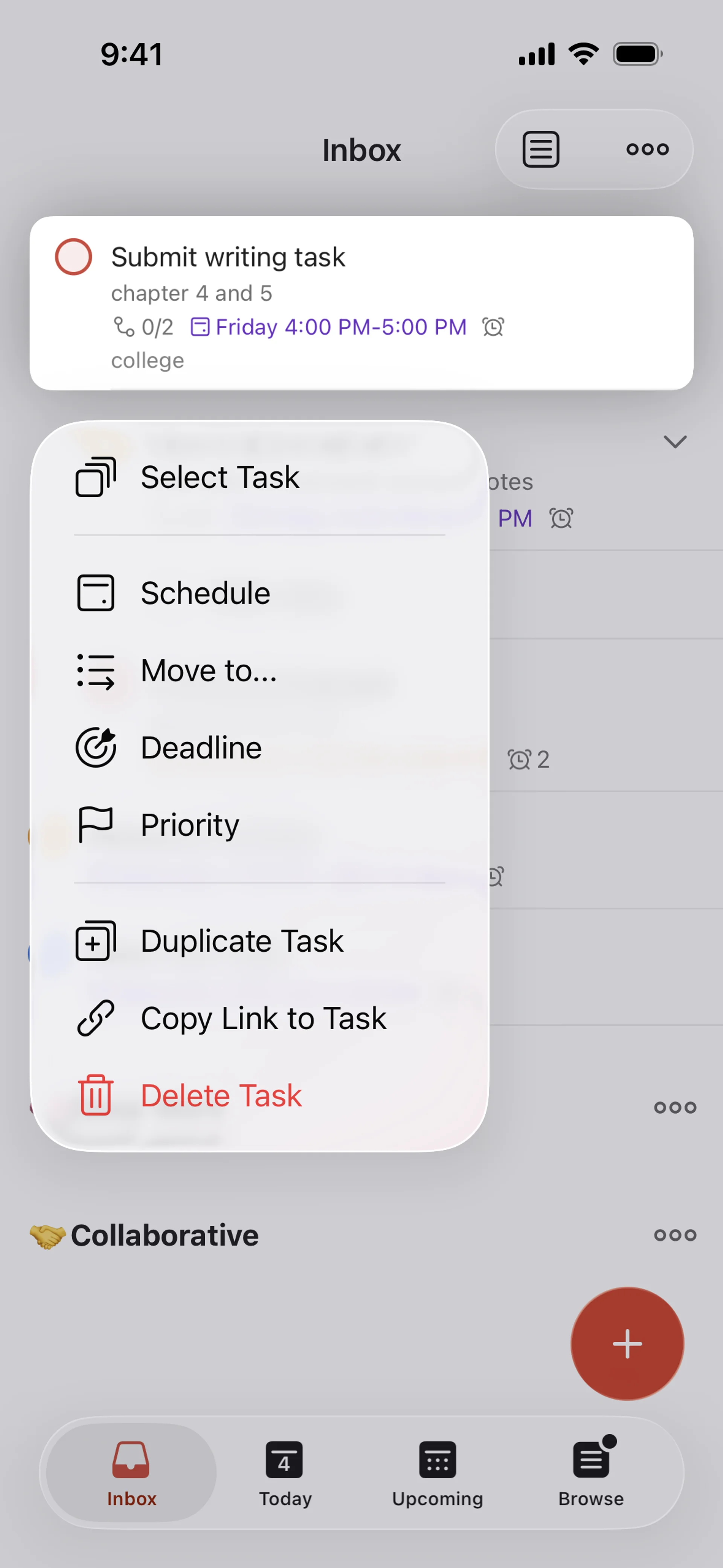
Task: Open Collaborative section's more options
Action: pyautogui.click(x=675, y=1235)
